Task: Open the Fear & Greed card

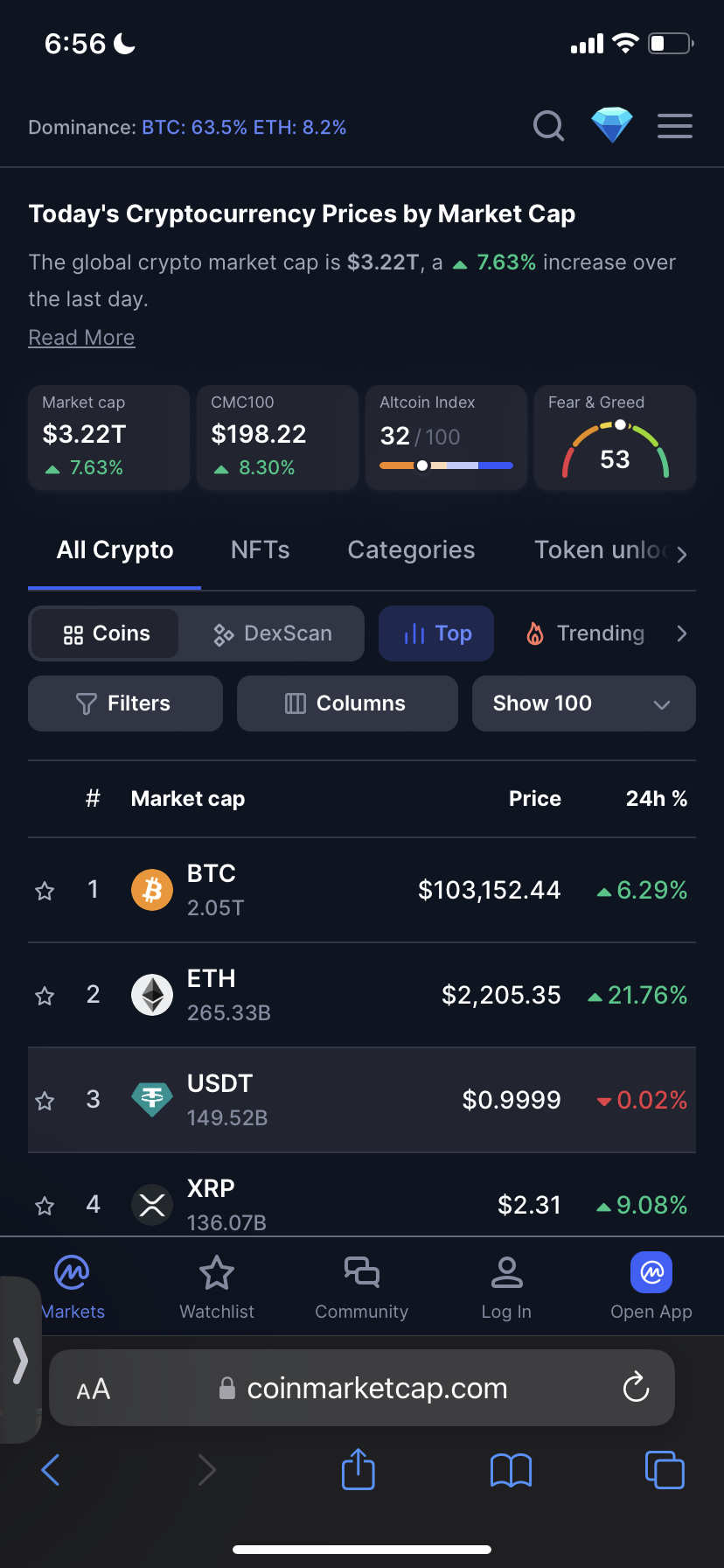Action: click(615, 437)
